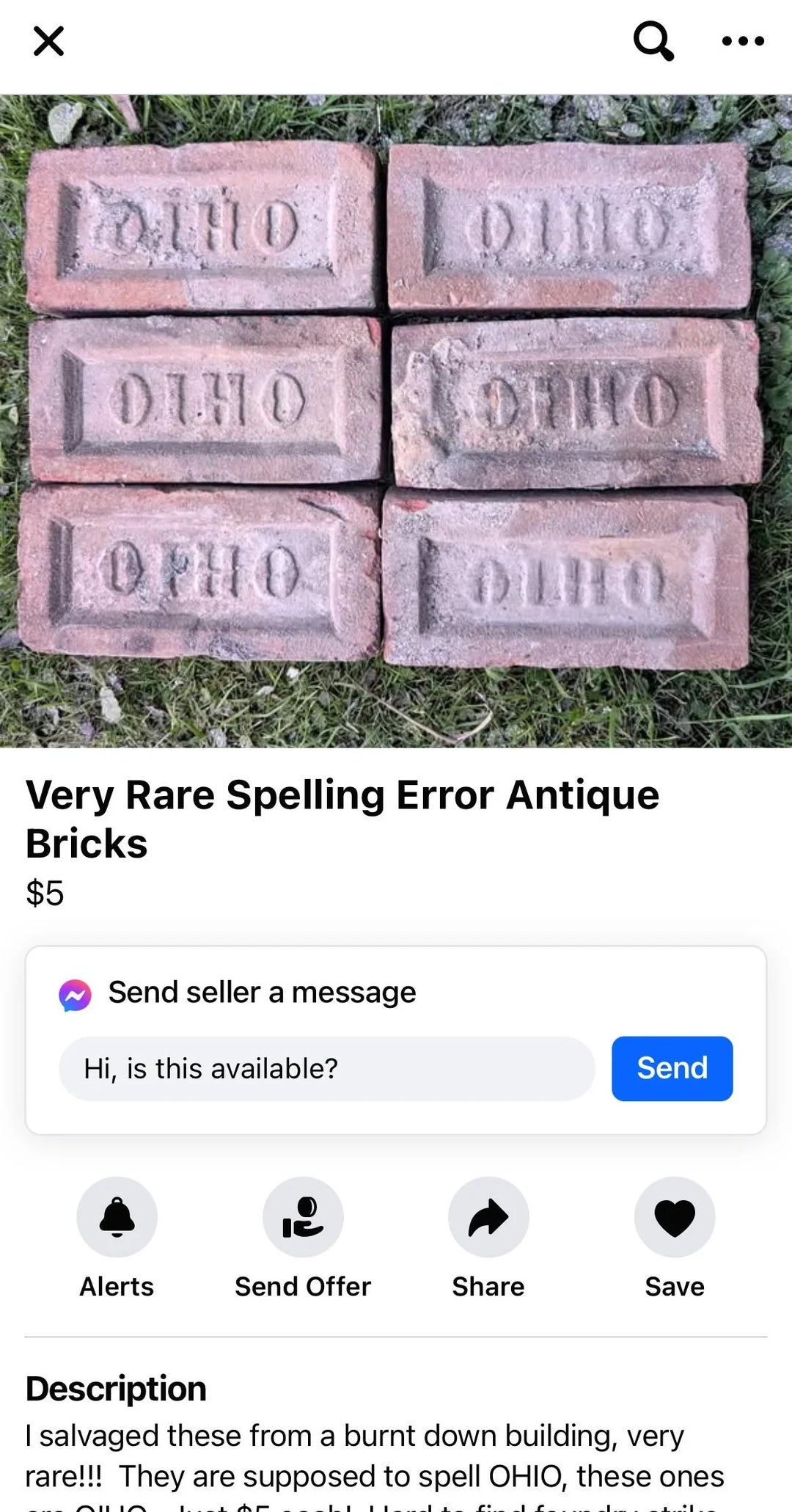Toggle notification alerts on

(x=117, y=1216)
